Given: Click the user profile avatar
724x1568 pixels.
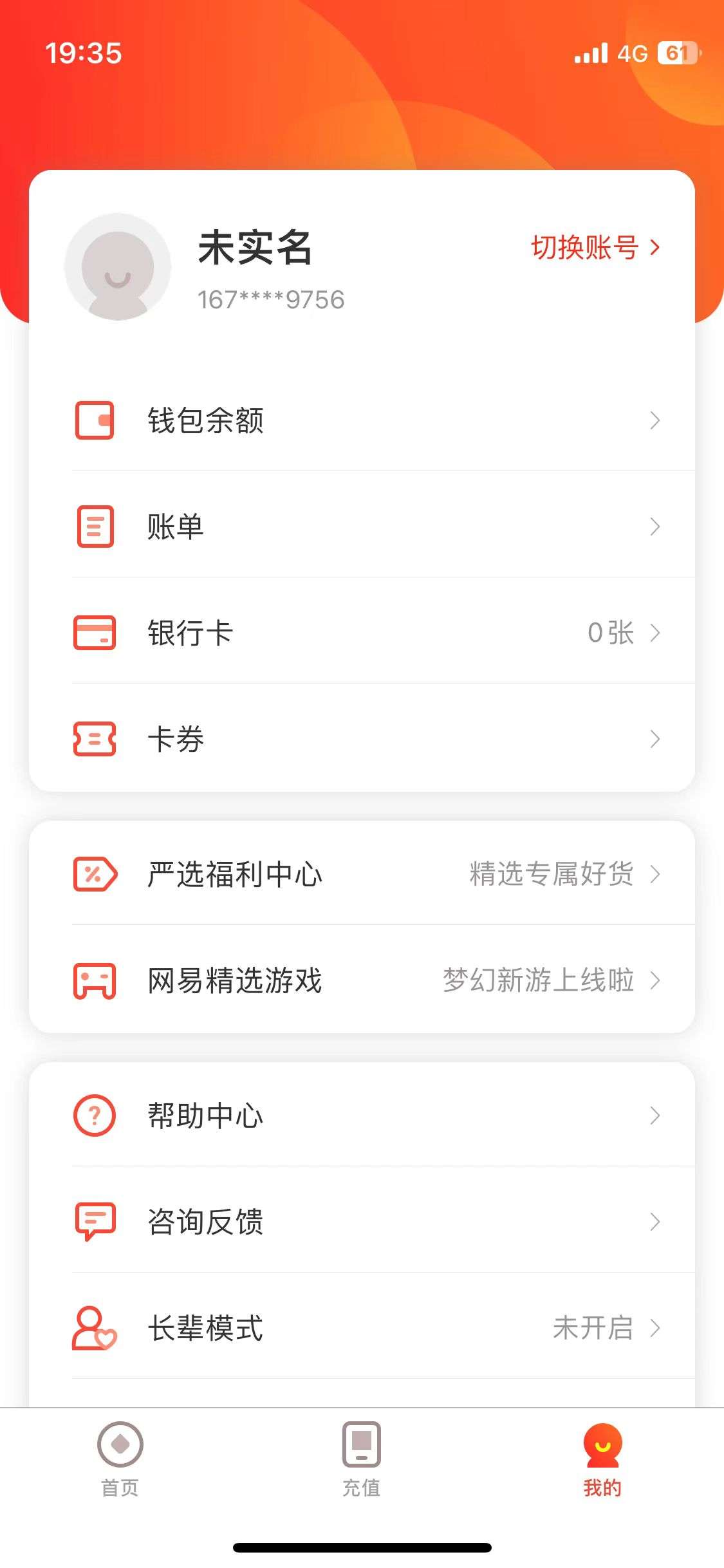Looking at the screenshot, I should (x=119, y=268).
